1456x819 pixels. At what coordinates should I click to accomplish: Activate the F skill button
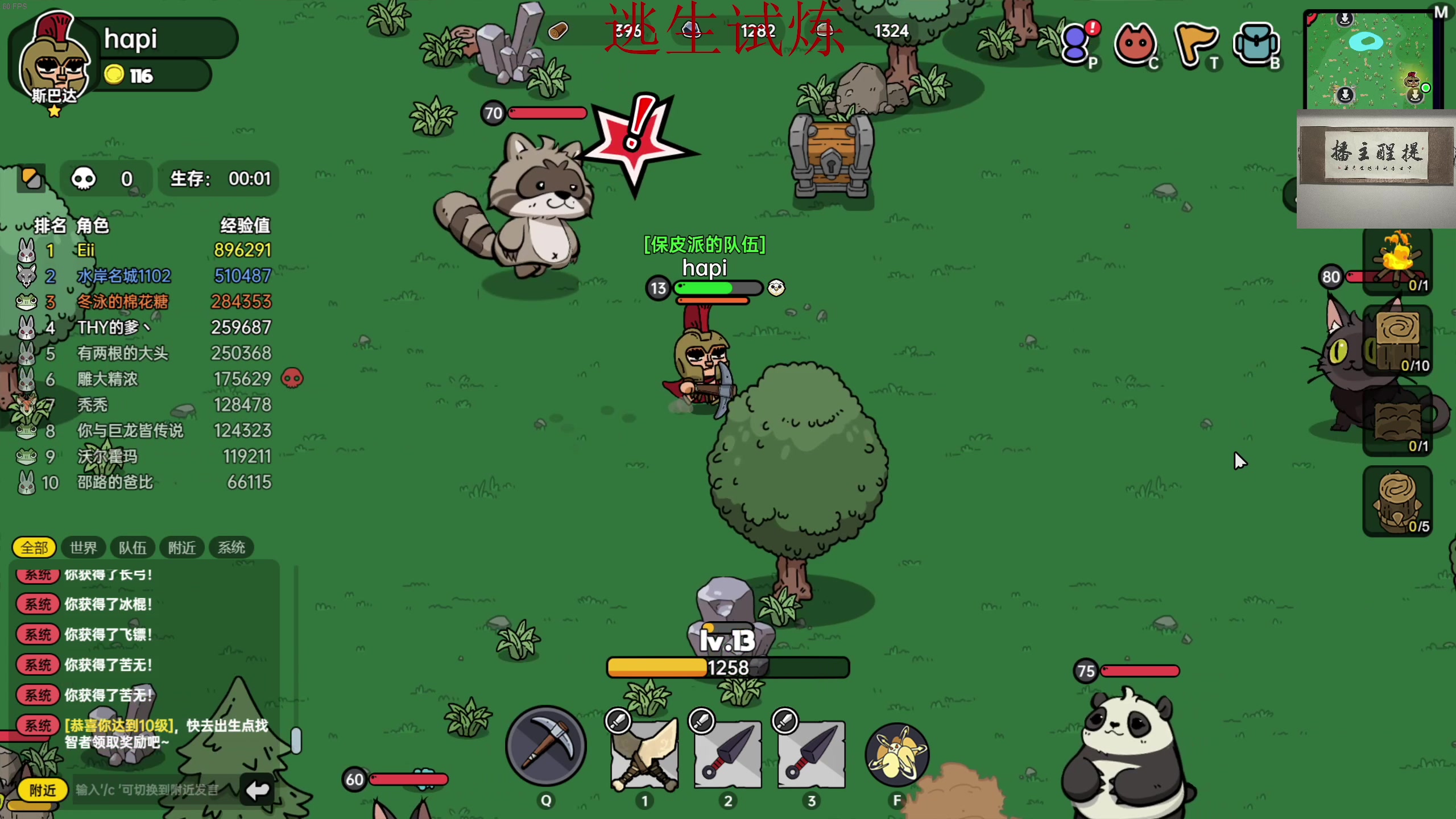point(897,754)
